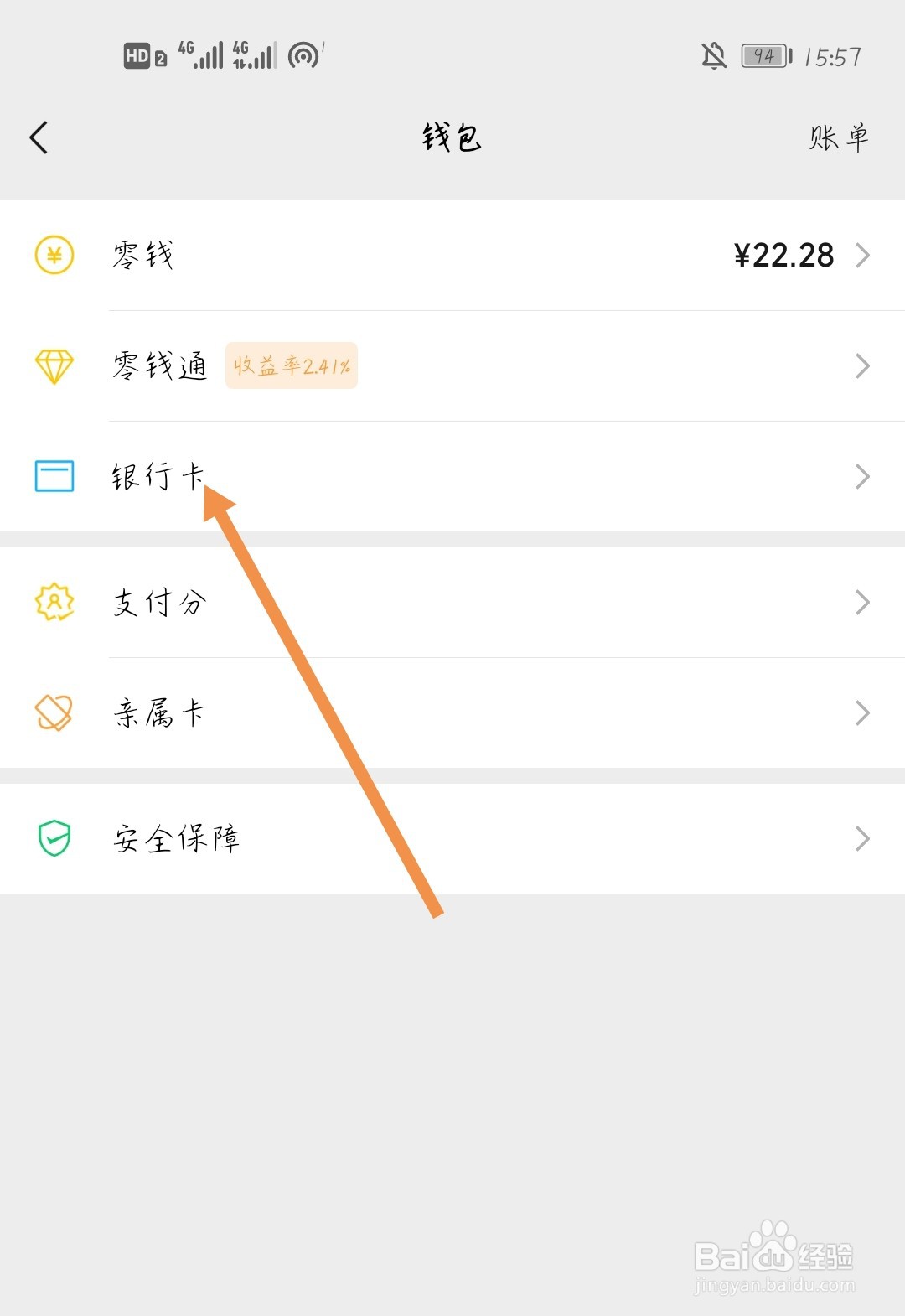Viewport: 905px width, 1316px height.
Task: Tap the ¥22.28 balance amount
Action: click(783, 256)
